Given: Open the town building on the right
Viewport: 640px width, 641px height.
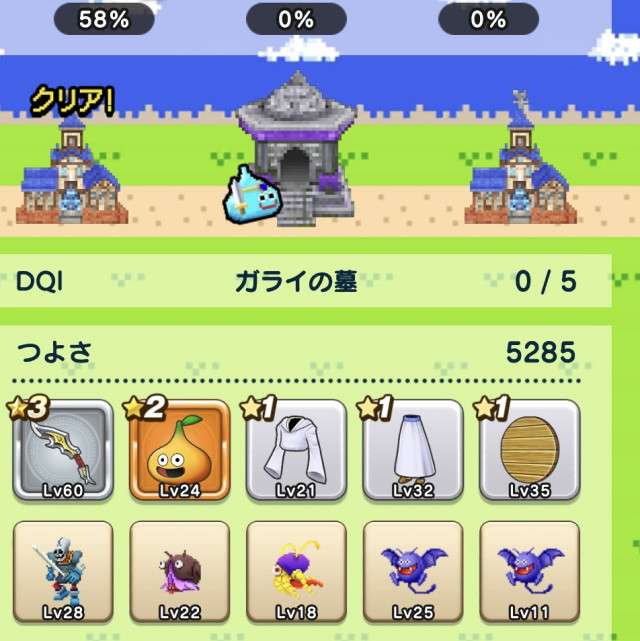Looking at the screenshot, I should pyautogui.click(x=518, y=170).
